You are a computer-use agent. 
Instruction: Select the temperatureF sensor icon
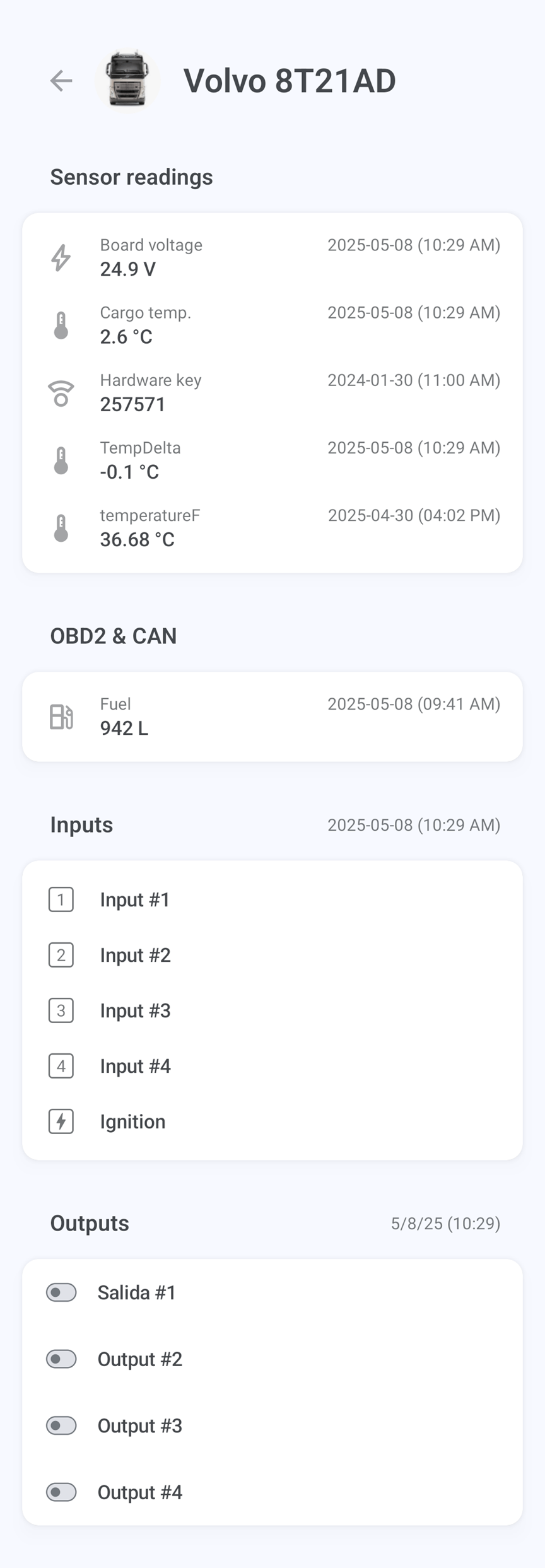click(x=60, y=528)
